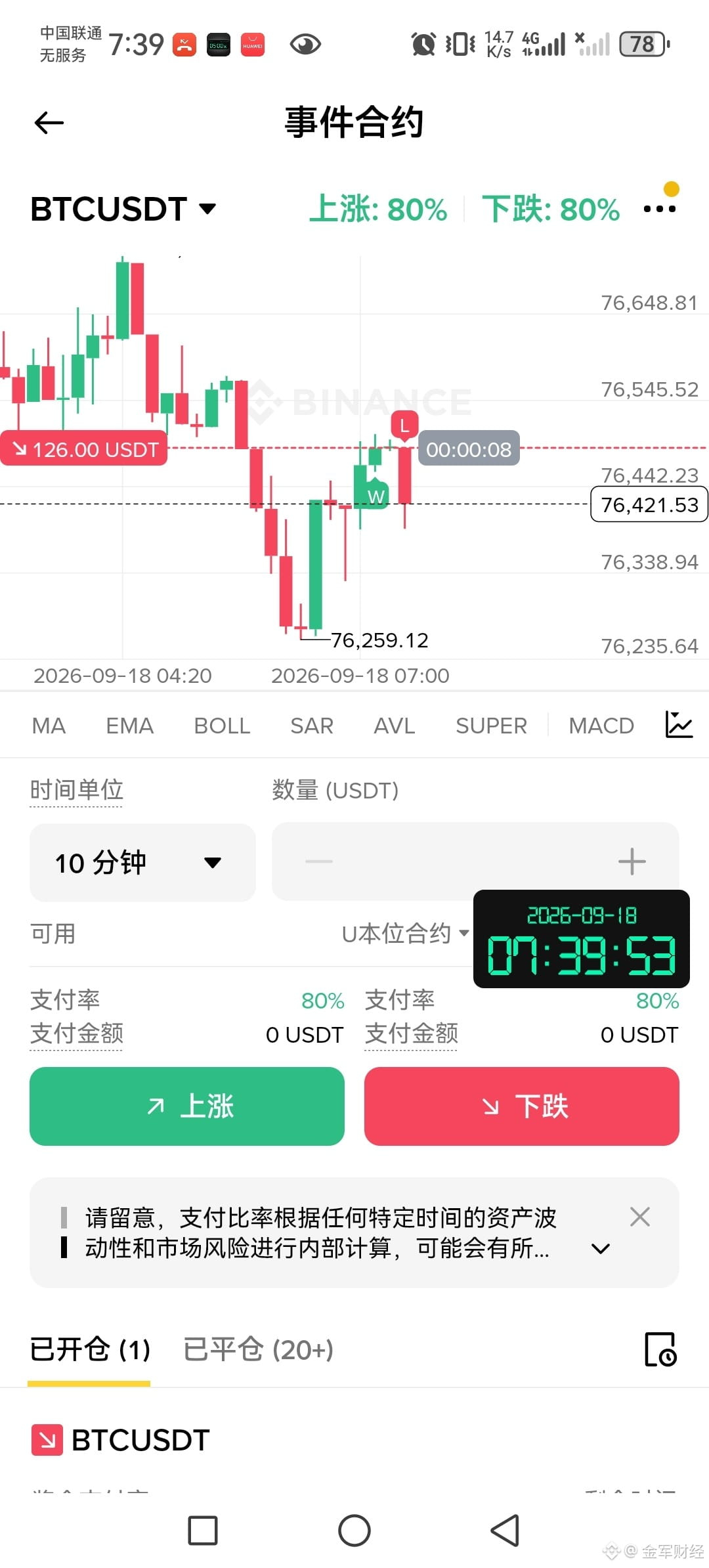This screenshot has width=709, height=1568.
Task: Select the SUPER indicator
Action: [x=491, y=726]
